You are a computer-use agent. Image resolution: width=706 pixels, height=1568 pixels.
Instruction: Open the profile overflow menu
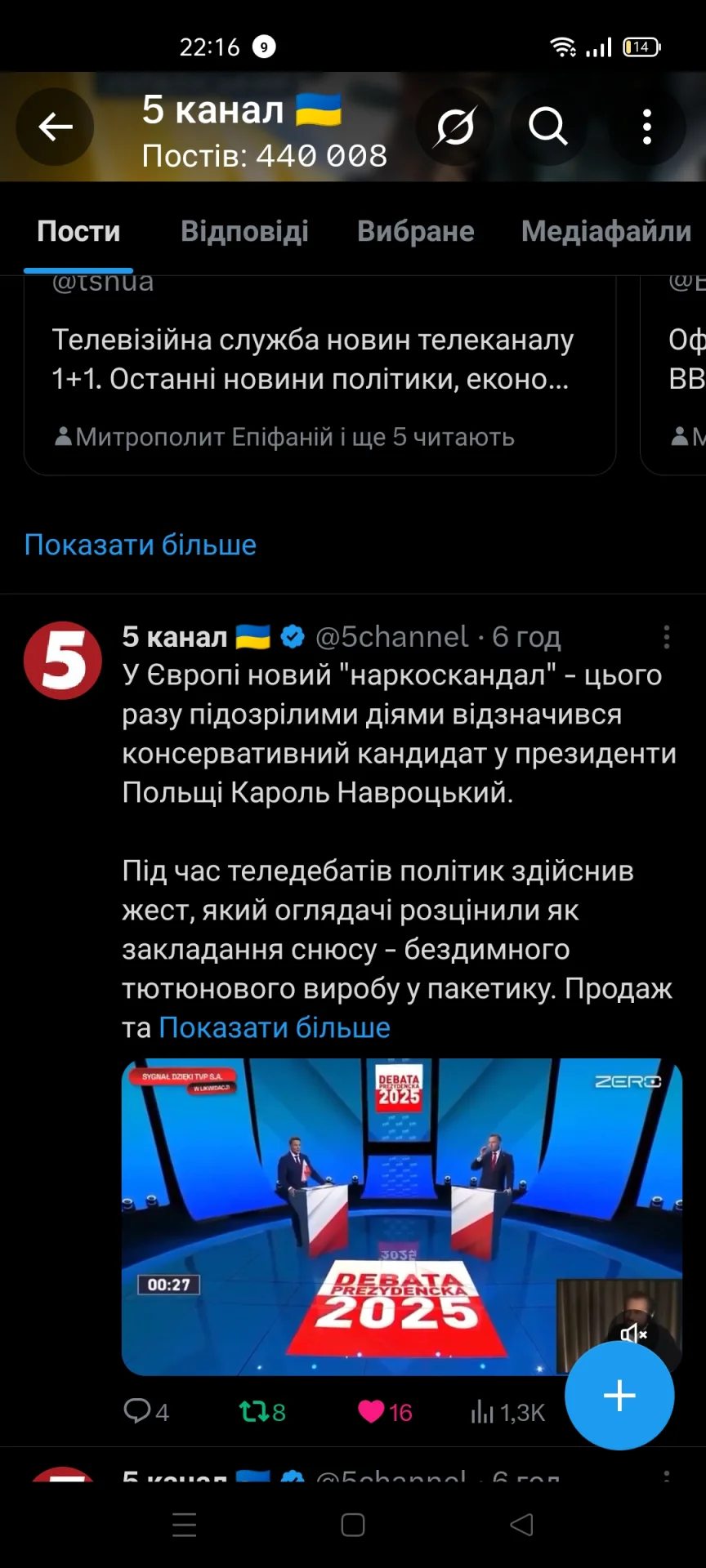click(x=646, y=127)
